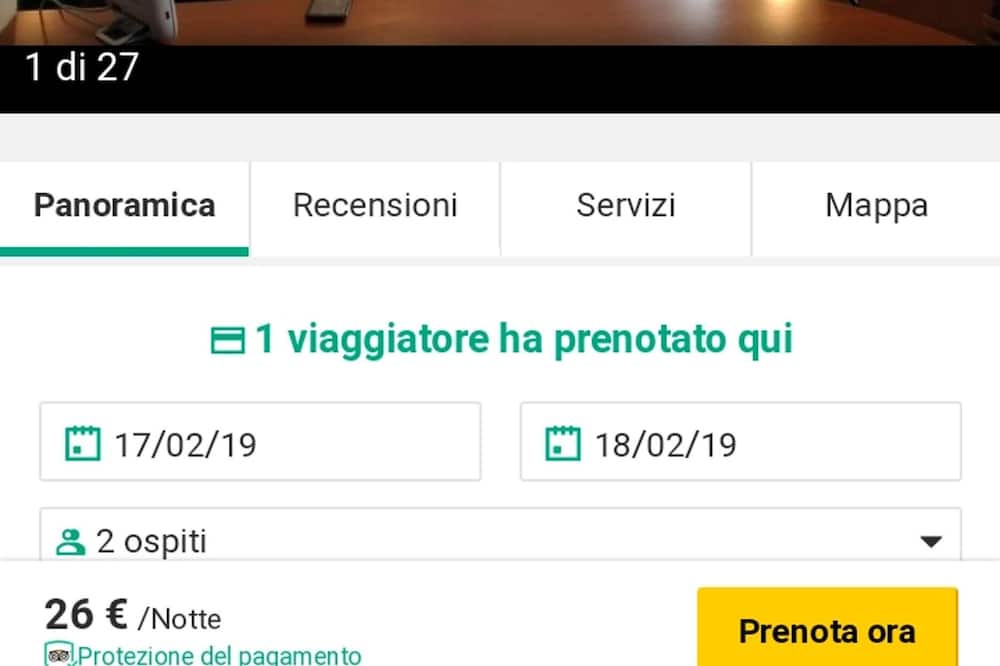Viewport: 1000px width, 666px height.
Task: Change check-out date 18/02/19
Action: coord(740,442)
